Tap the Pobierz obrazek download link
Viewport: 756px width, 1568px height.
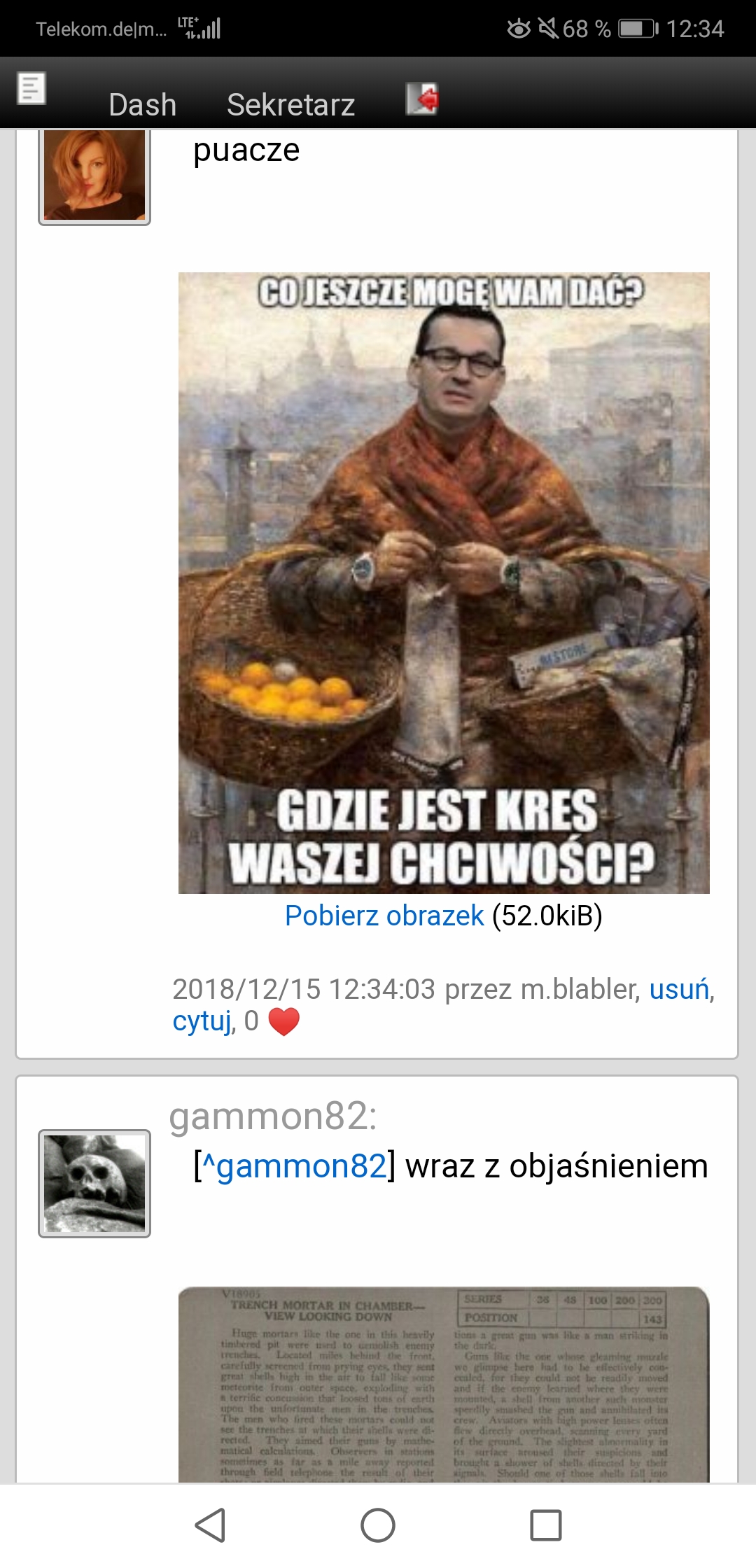(x=384, y=916)
